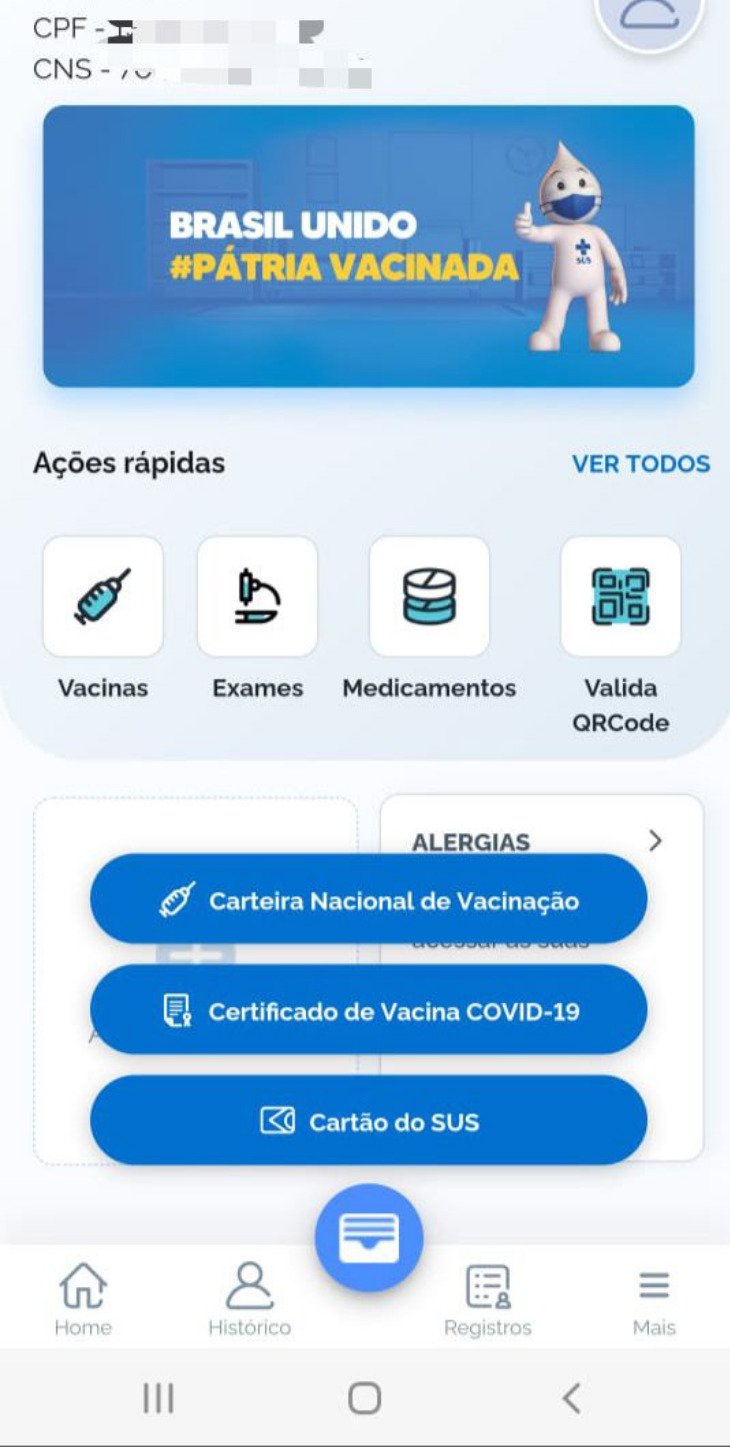
Task: Tap the system back button
Action: click(571, 1398)
